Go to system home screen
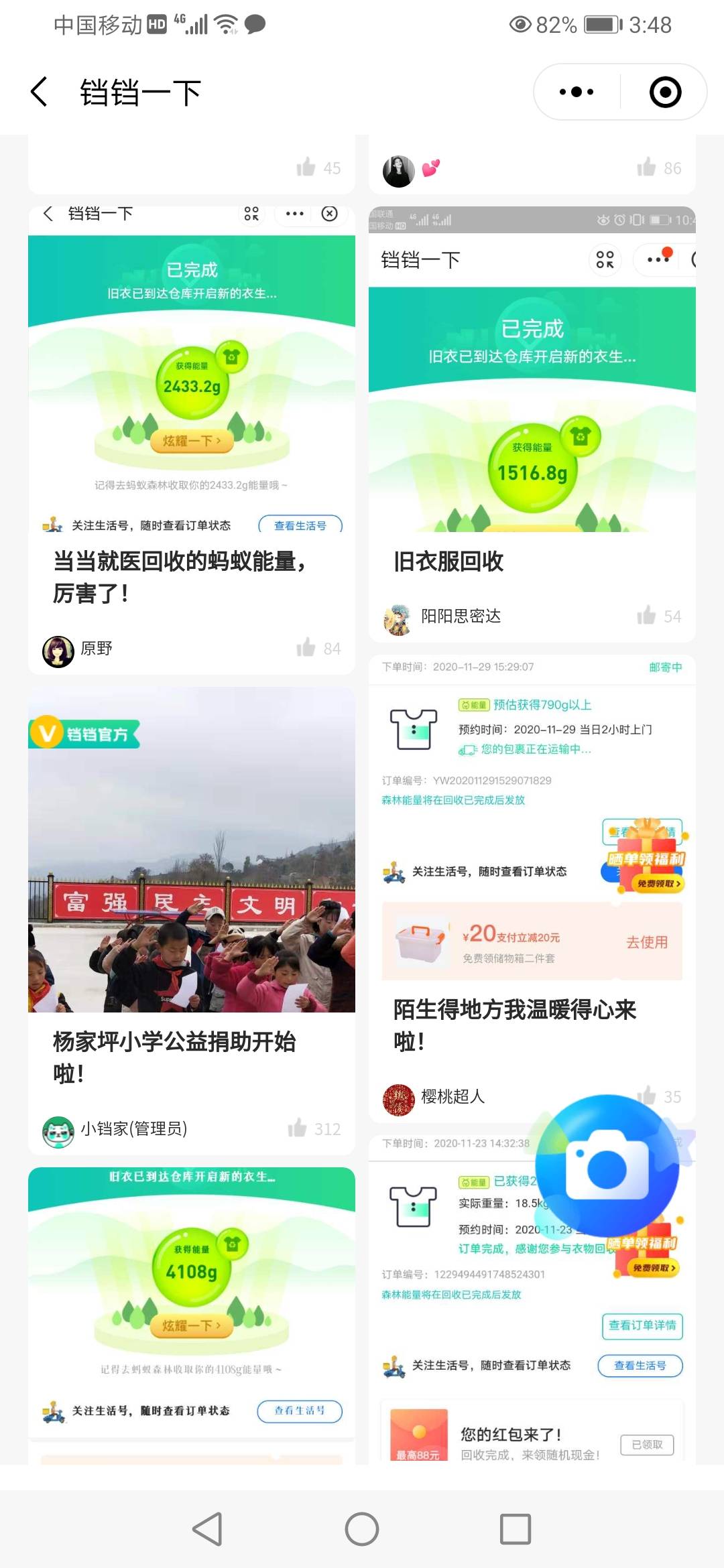 coord(362,1529)
